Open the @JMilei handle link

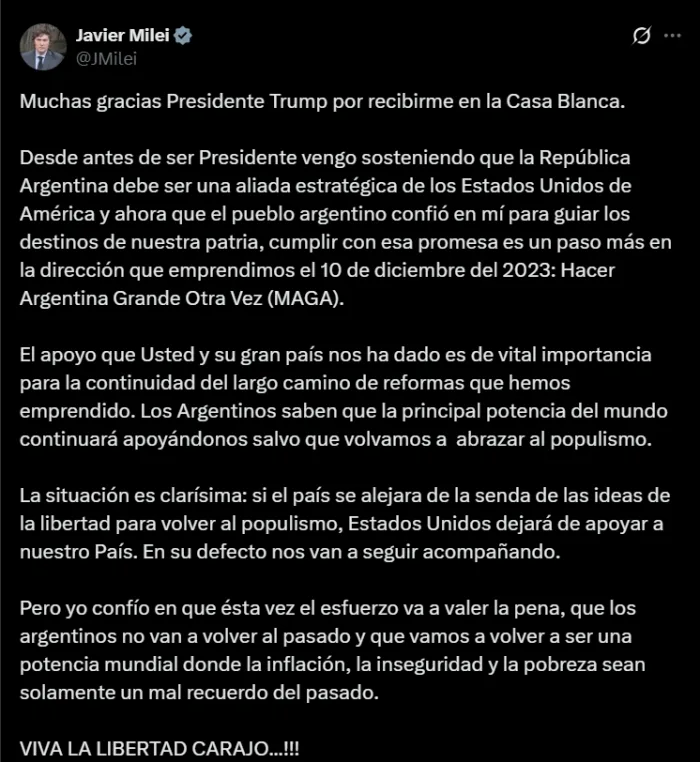[x=107, y=57]
